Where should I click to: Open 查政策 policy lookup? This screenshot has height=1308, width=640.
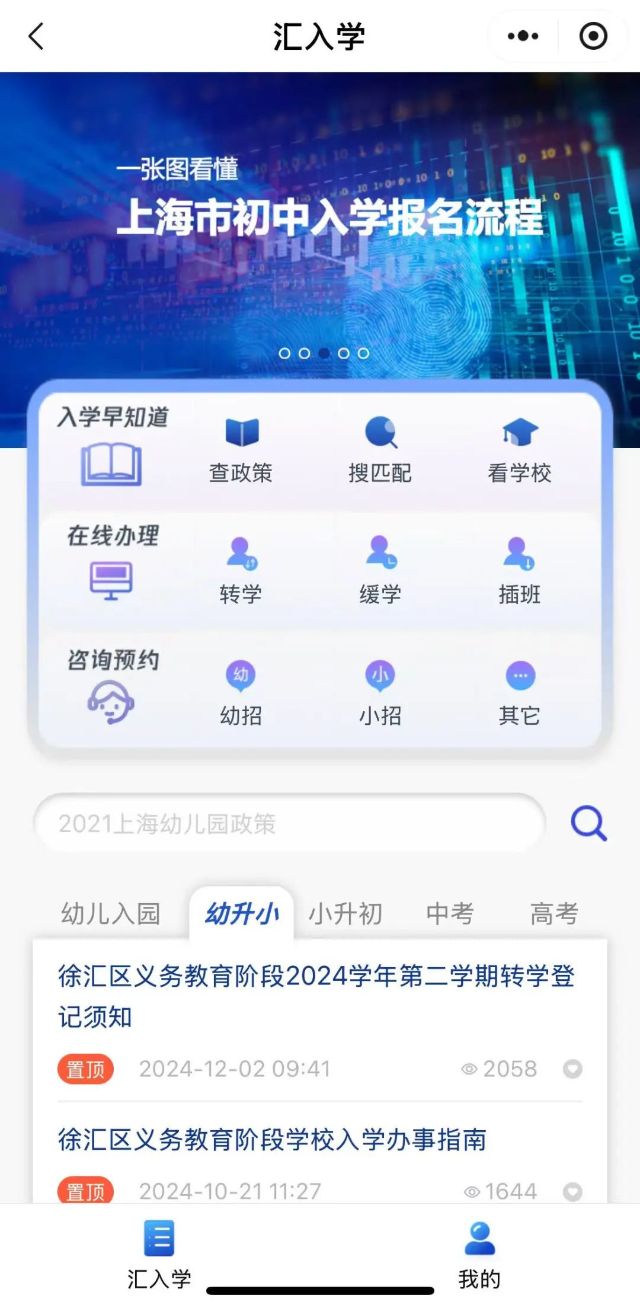241,450
